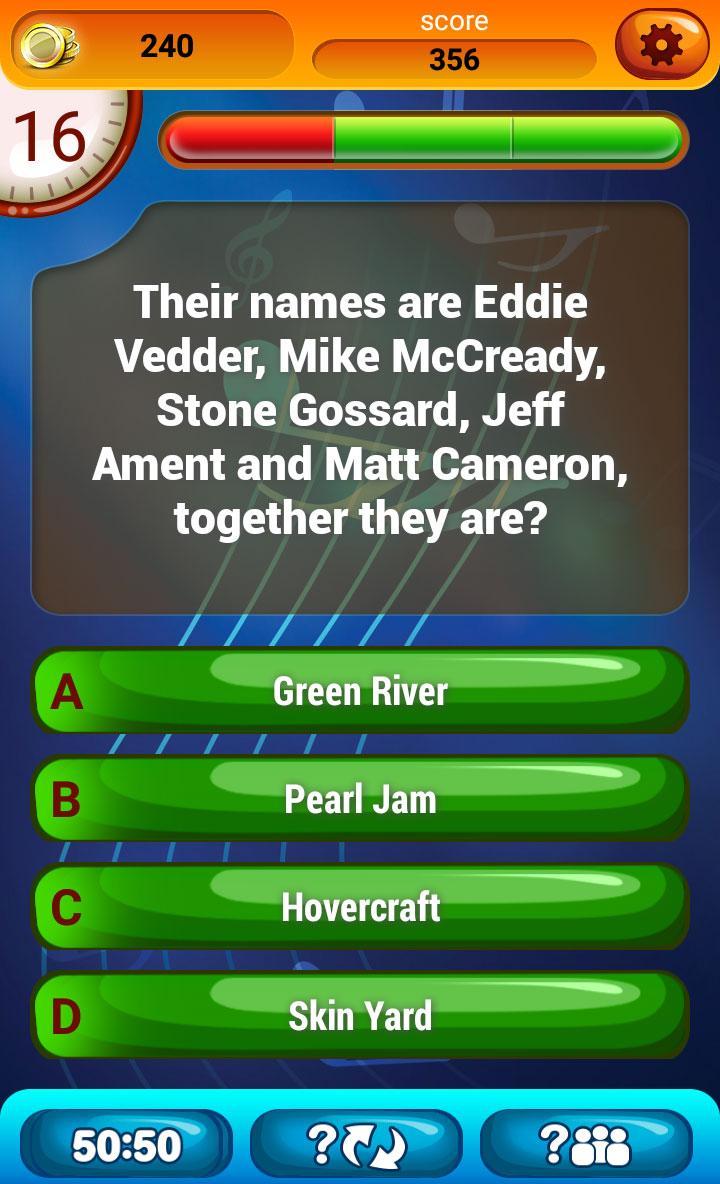Select answer A, Green River
Image resolution: width=720 pixels, height=1184 pixels.
click(x=360, y=690)
